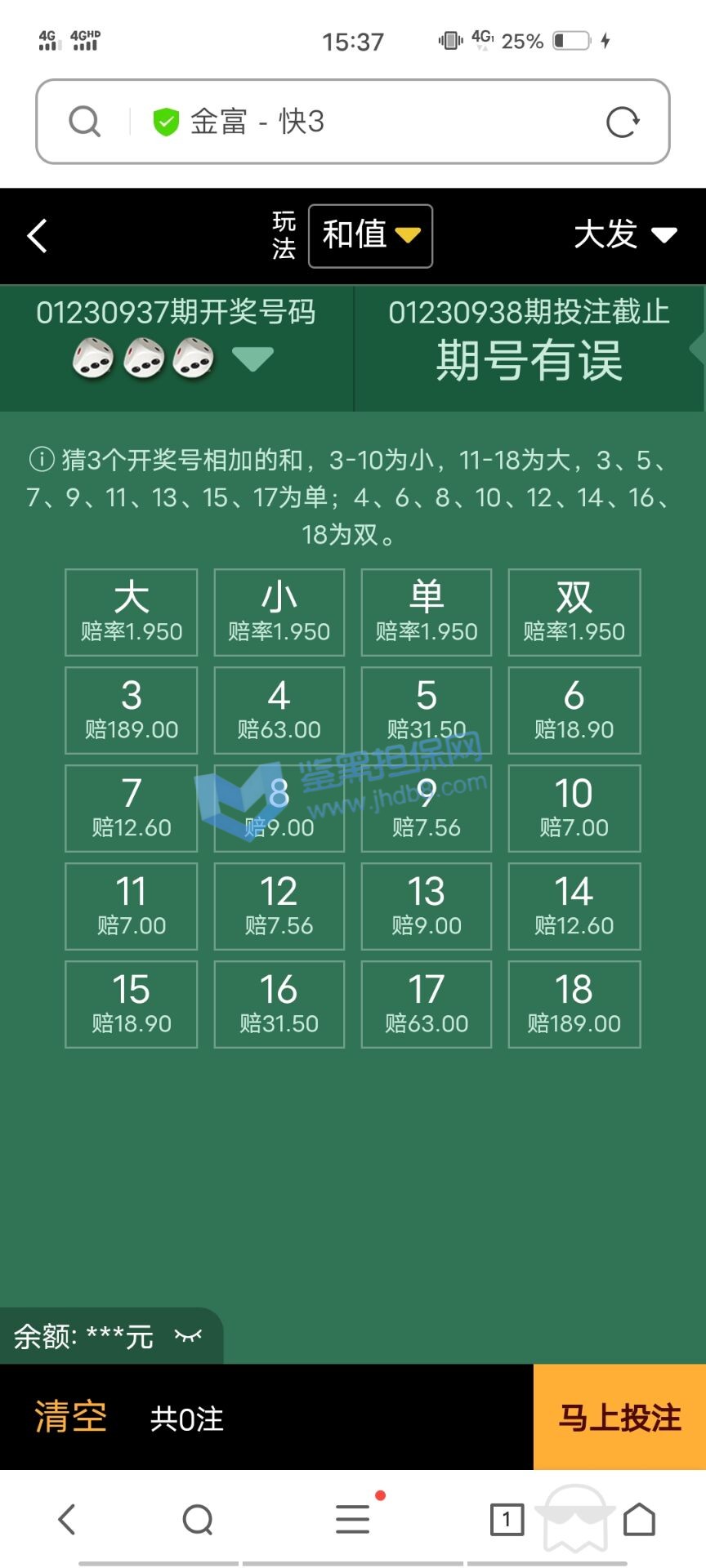
Task: Open the 大发 lottery selector
Action: (x=625, y=235)
